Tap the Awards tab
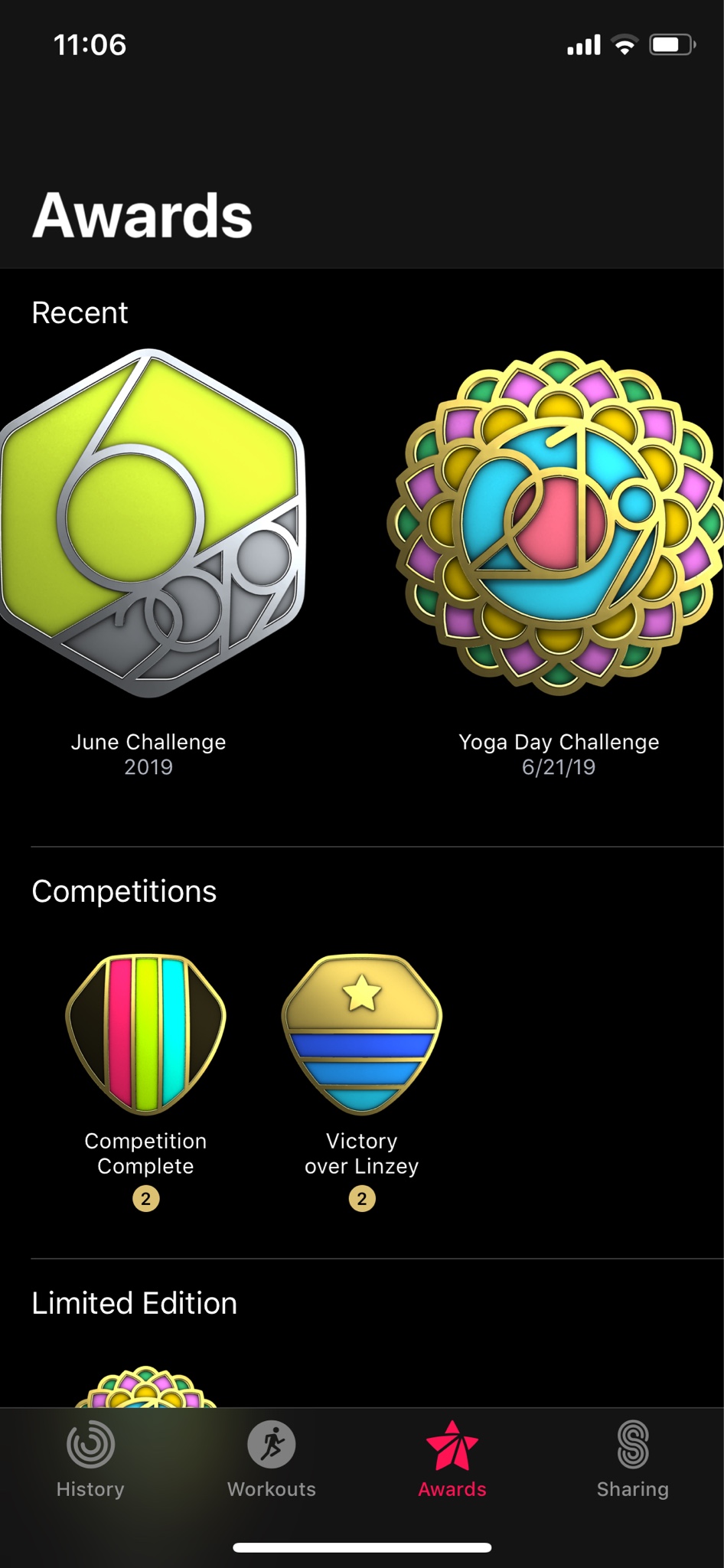The height and width of the screenshot is (1568, 724). point(452,1459)
